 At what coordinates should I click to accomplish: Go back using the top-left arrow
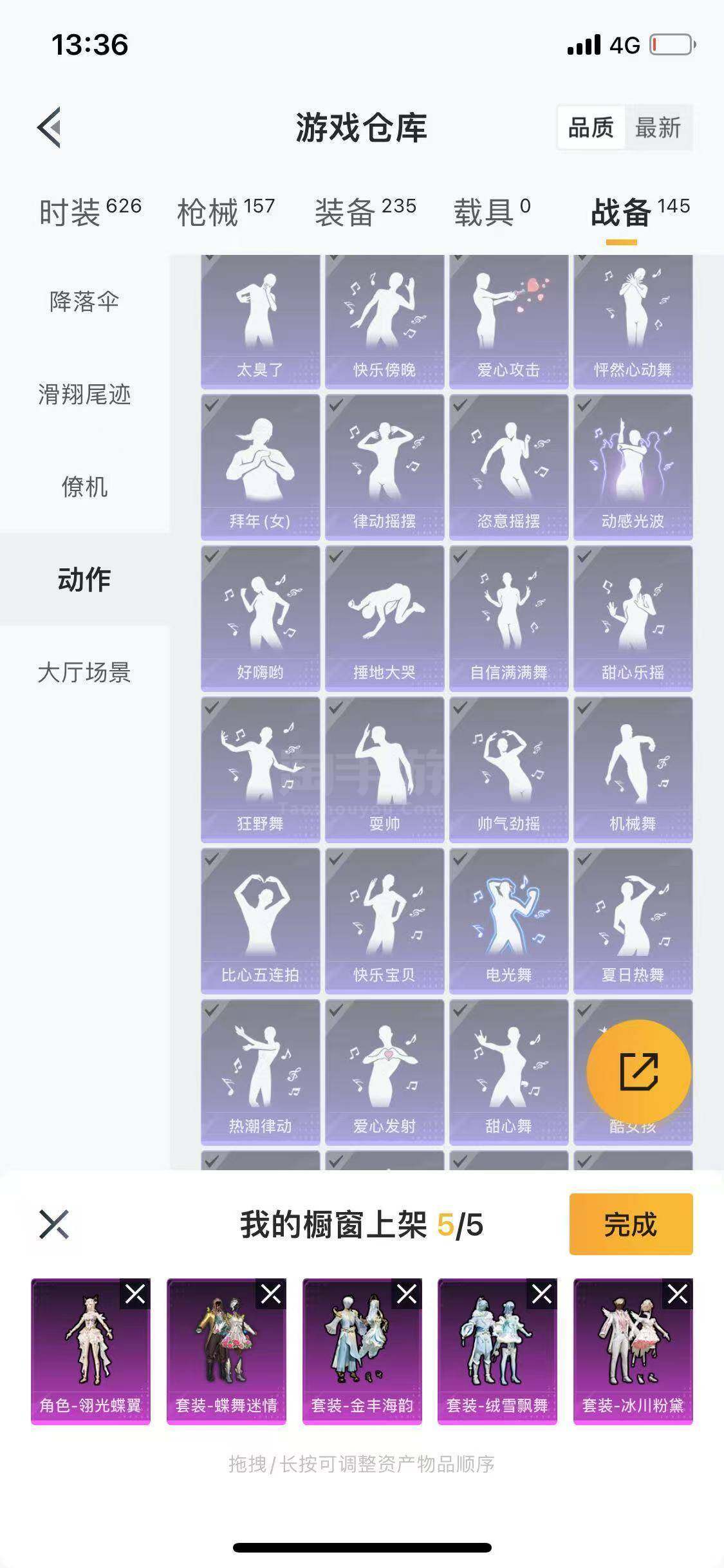point(50,127)
